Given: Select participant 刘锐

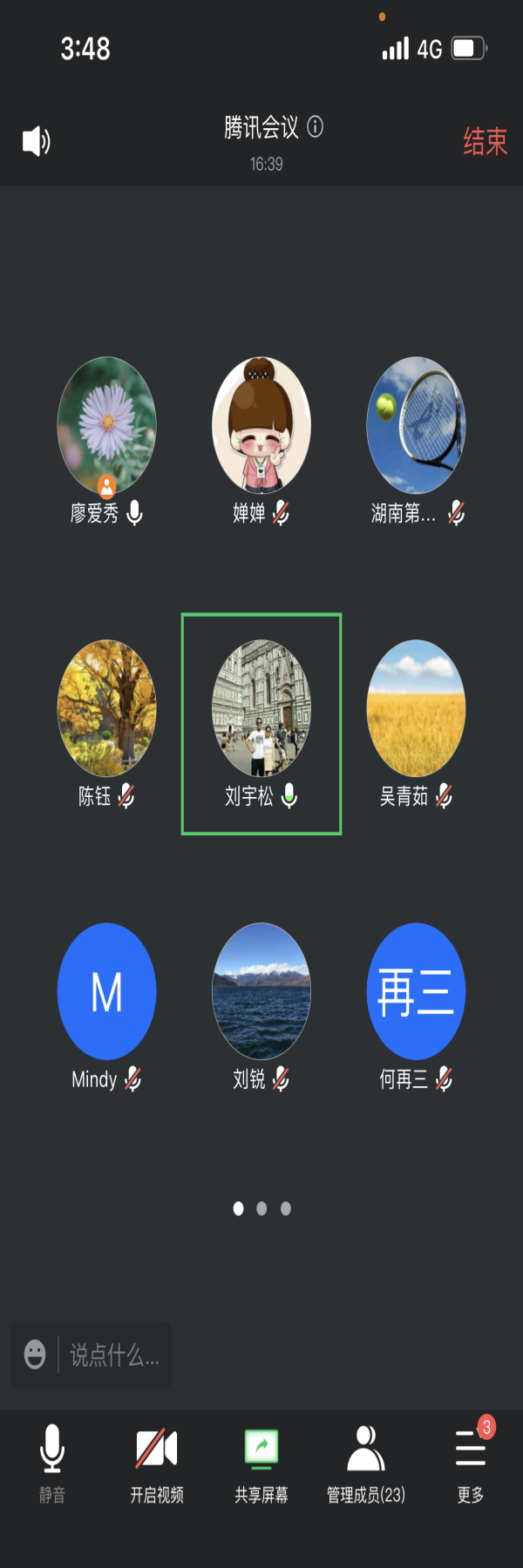Looking at the screenshot, I should coord(261,991).
